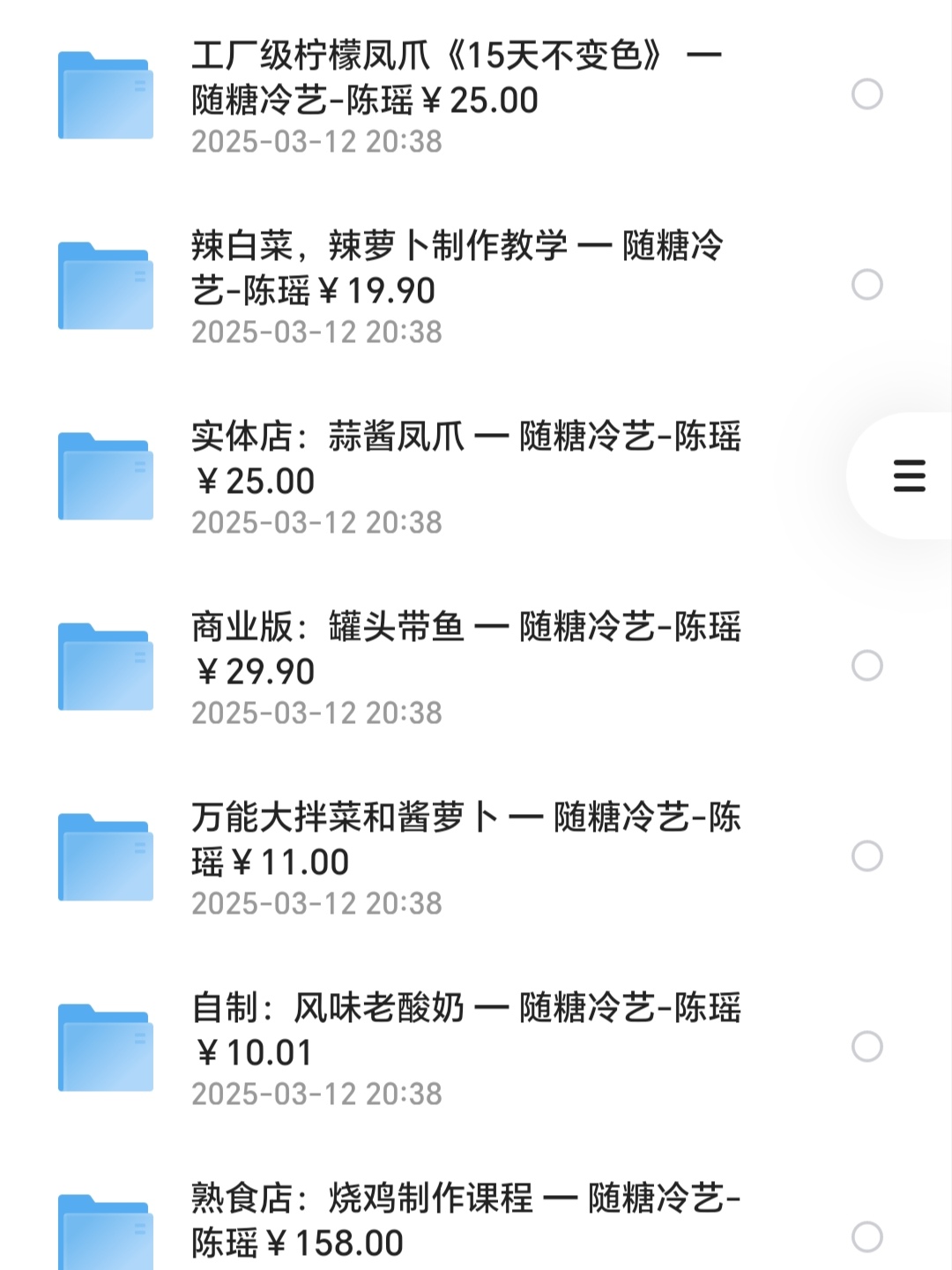952x1270 pixels.
Task: Select the 熟食店：烧鸡制作课程 folder circle
Action: [x=867, y=1237]
